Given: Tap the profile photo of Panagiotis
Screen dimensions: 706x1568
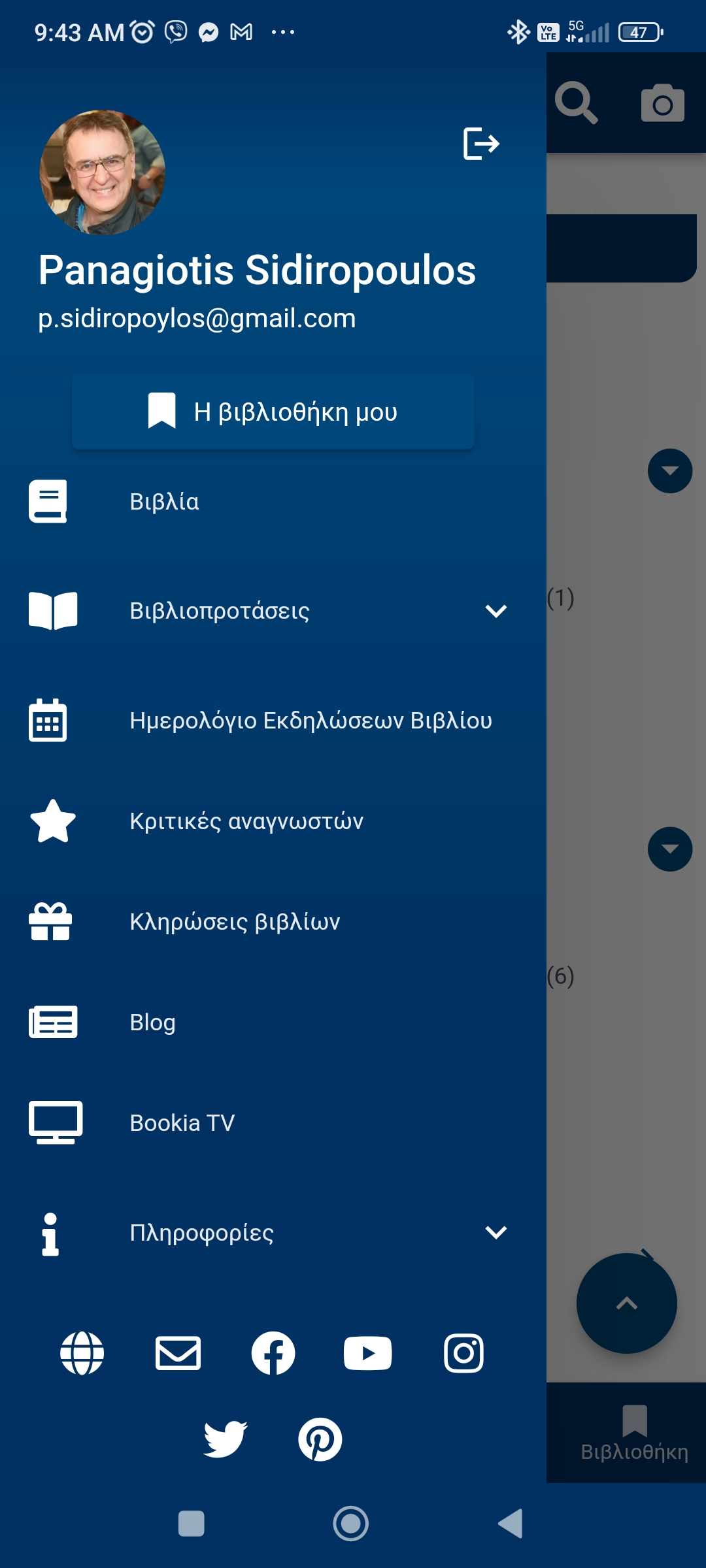Looking at the screenshot, I should [103, 172].
